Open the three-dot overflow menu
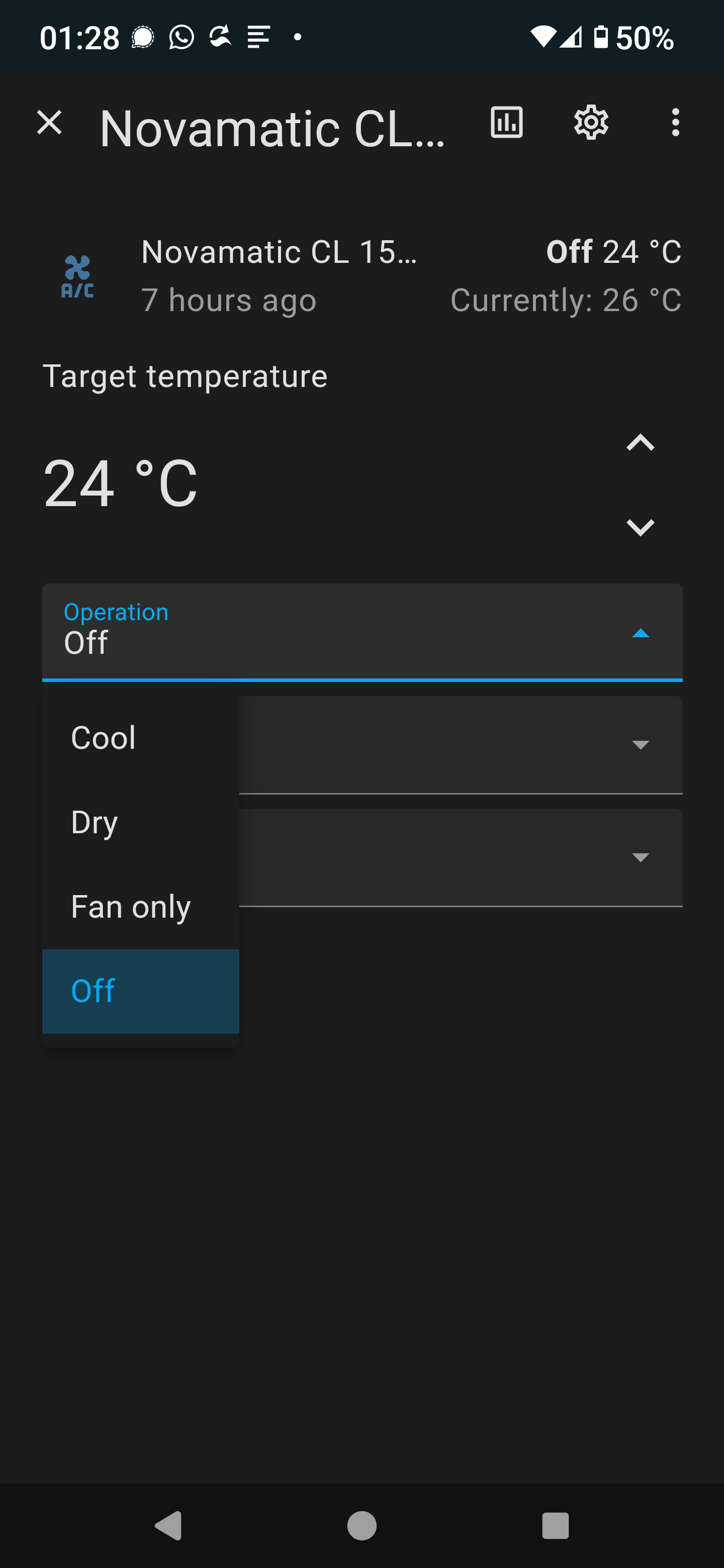 pyautogui.click(x=675, y=123)
